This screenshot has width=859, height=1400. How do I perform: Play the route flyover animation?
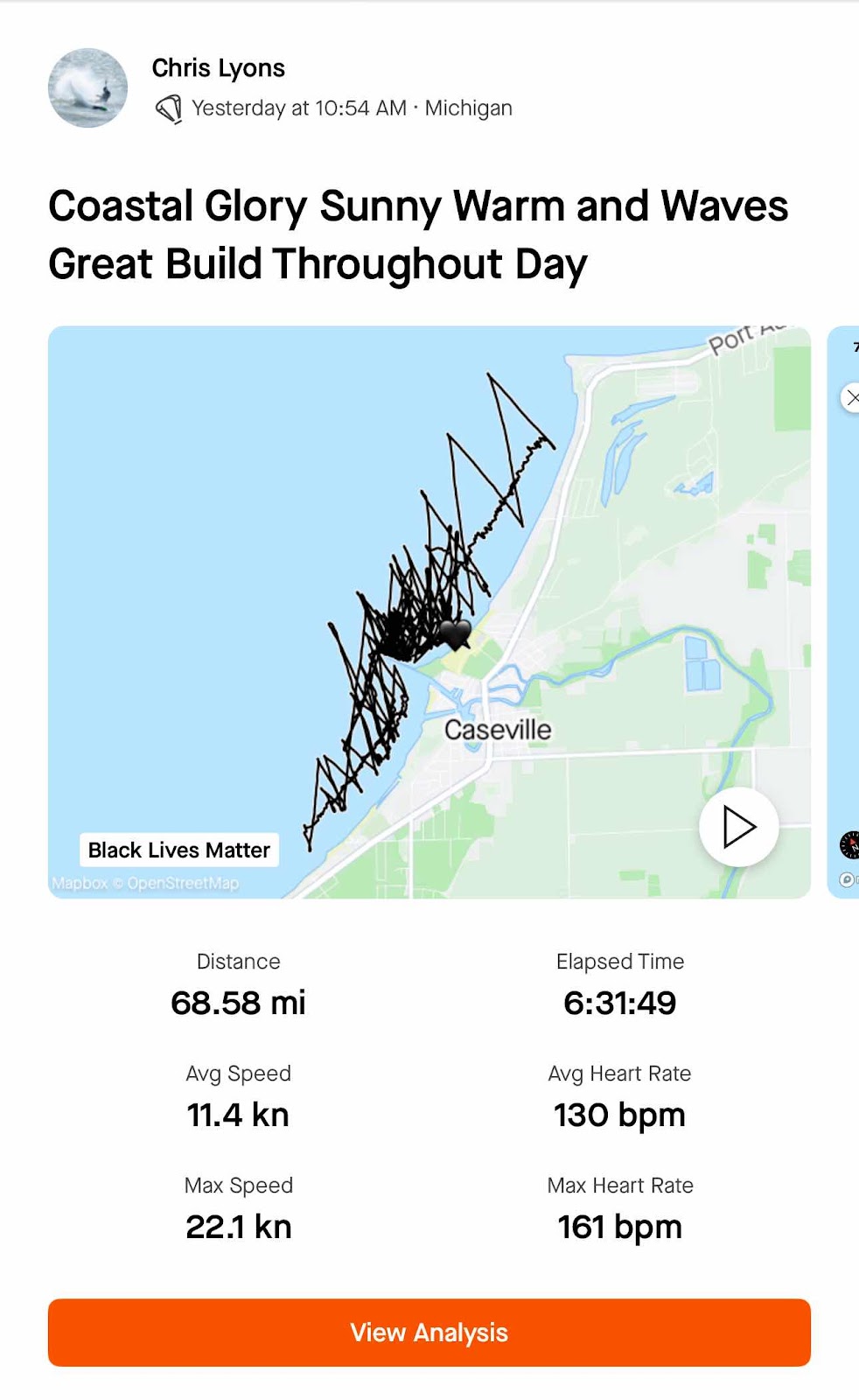[738, 827]
